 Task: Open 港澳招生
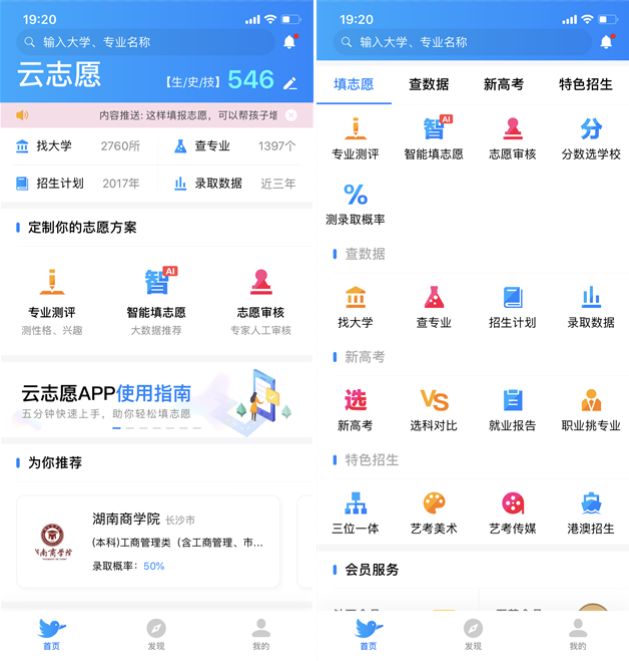[591, 514]
